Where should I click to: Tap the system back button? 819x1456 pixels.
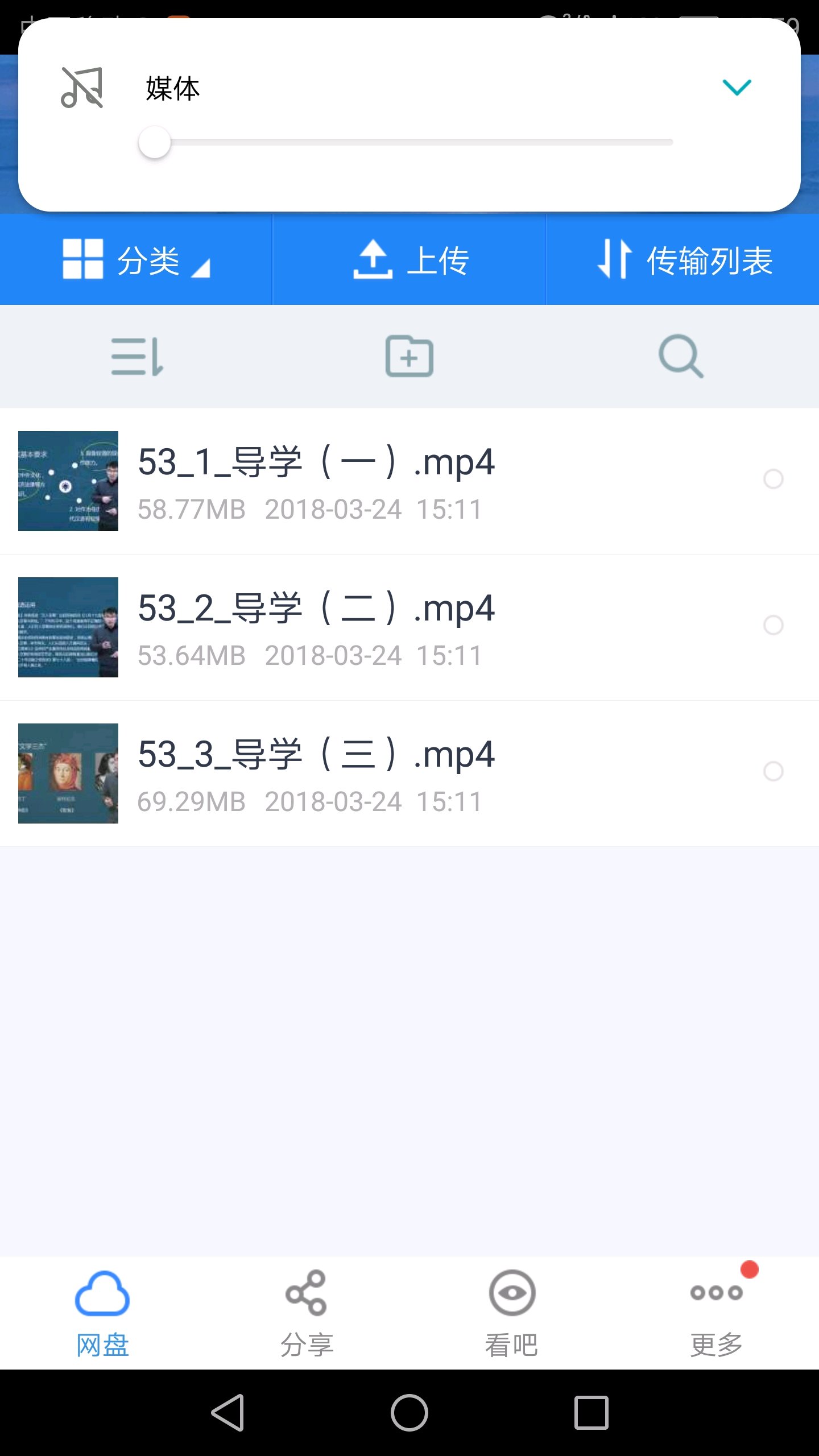point(228,1412)
